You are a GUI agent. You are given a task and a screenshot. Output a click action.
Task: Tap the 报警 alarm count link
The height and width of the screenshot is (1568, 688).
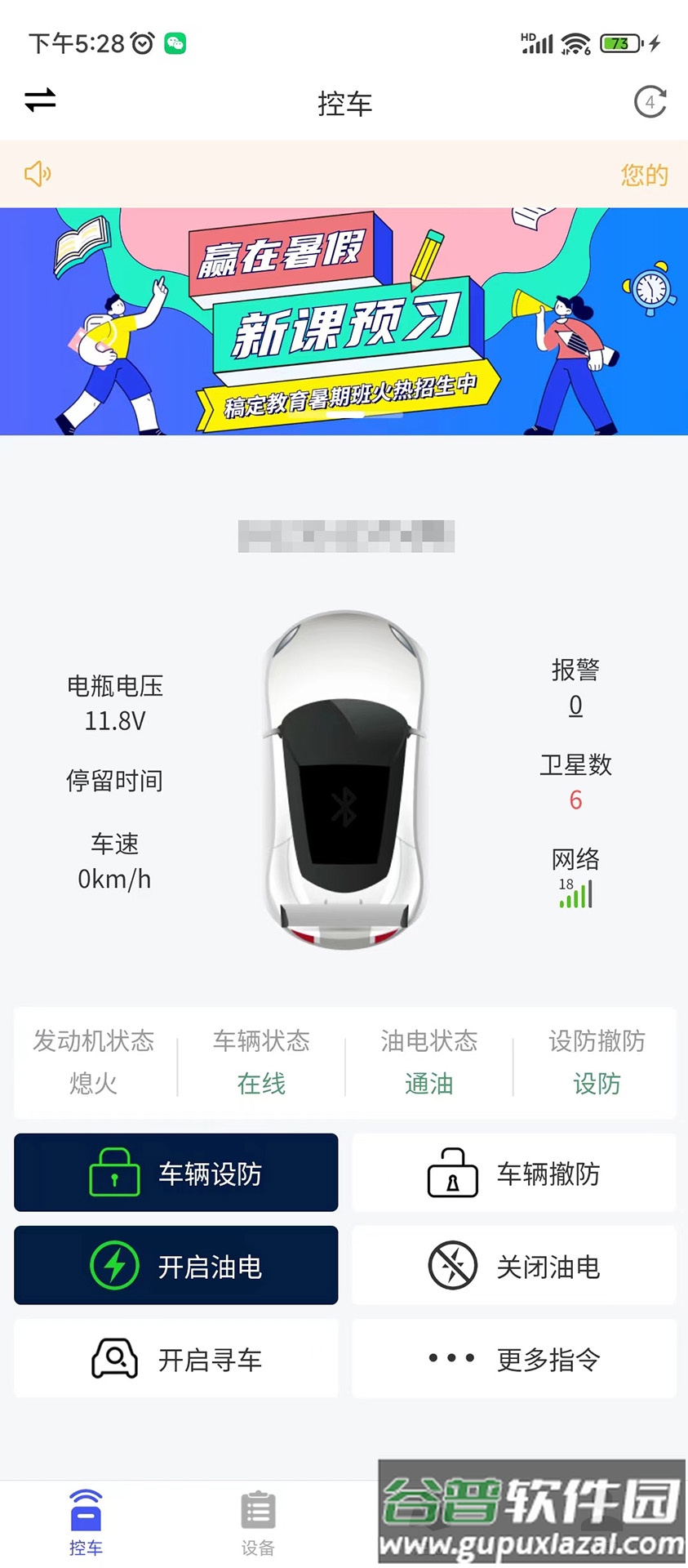(575, 704)
